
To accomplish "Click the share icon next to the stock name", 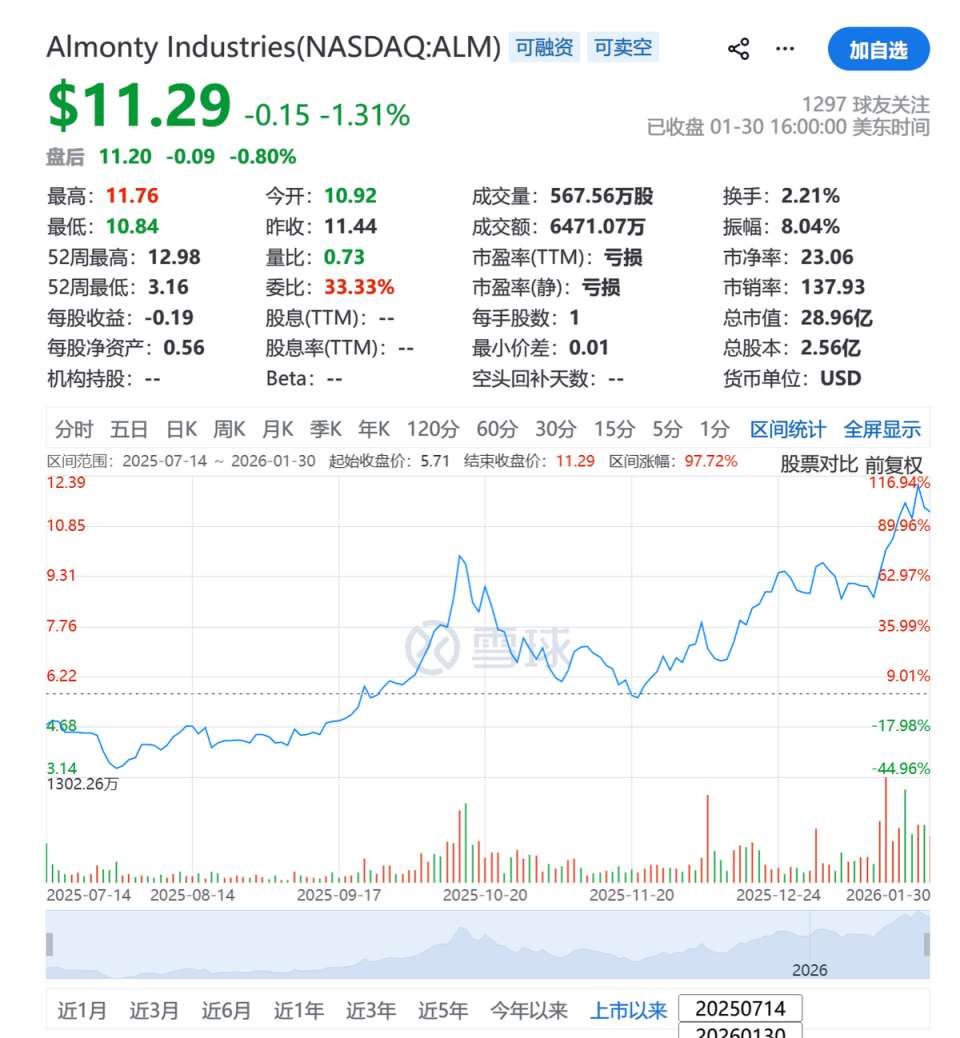I will (738, 47).
